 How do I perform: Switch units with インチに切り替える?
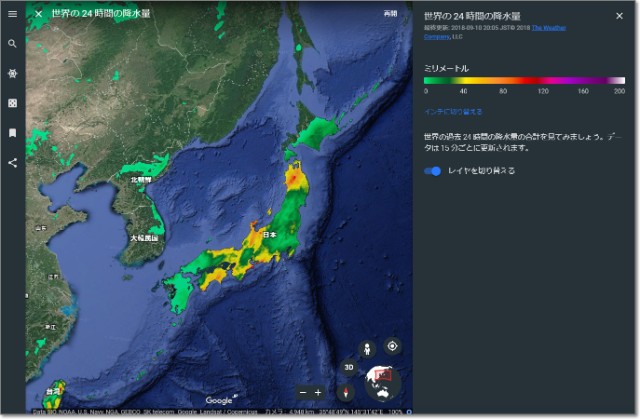pos(453,112)
